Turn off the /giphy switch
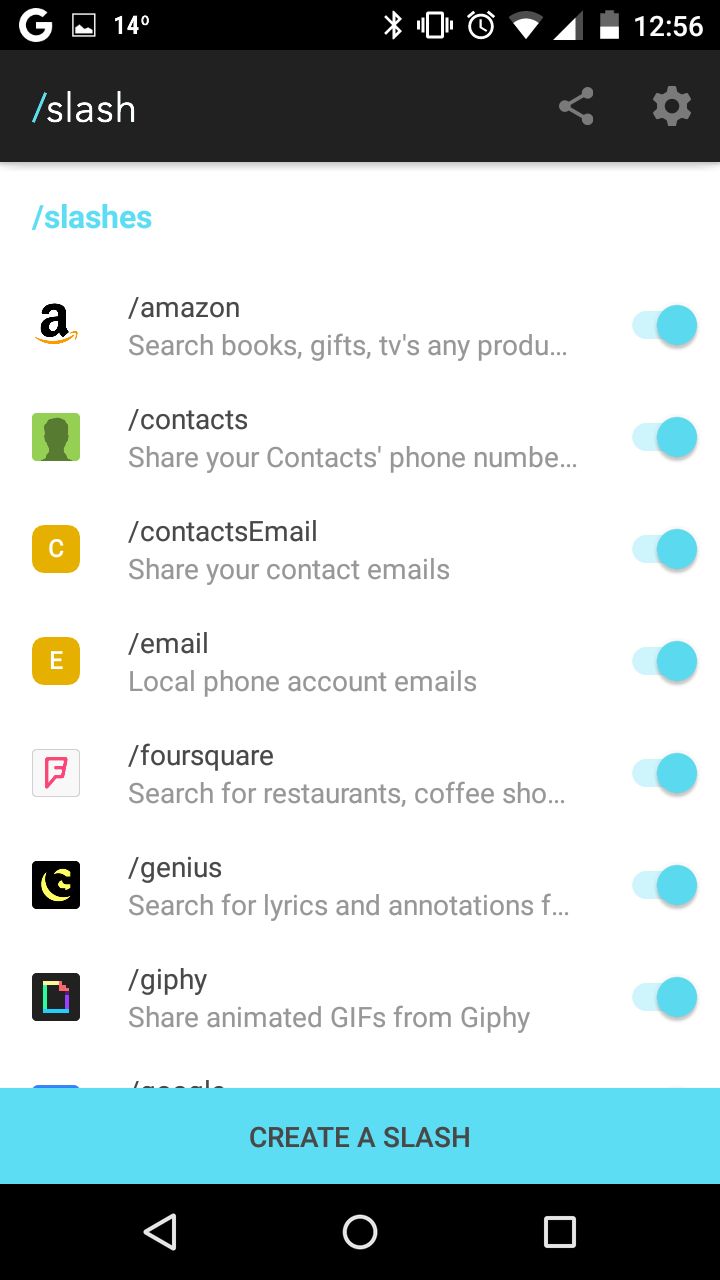720x1280 pixels. [x=664, y=998]
